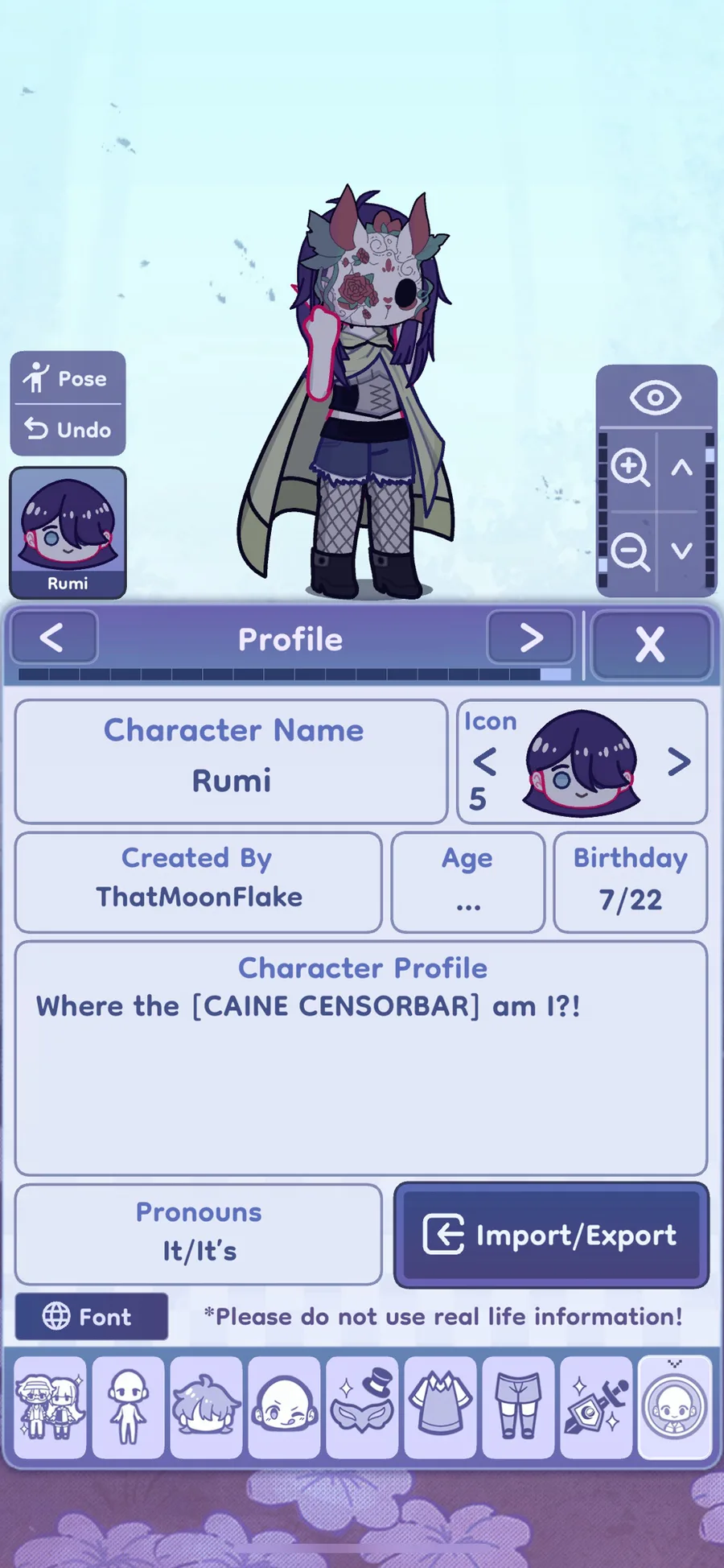Go to the next Profile page

(531, 638)
